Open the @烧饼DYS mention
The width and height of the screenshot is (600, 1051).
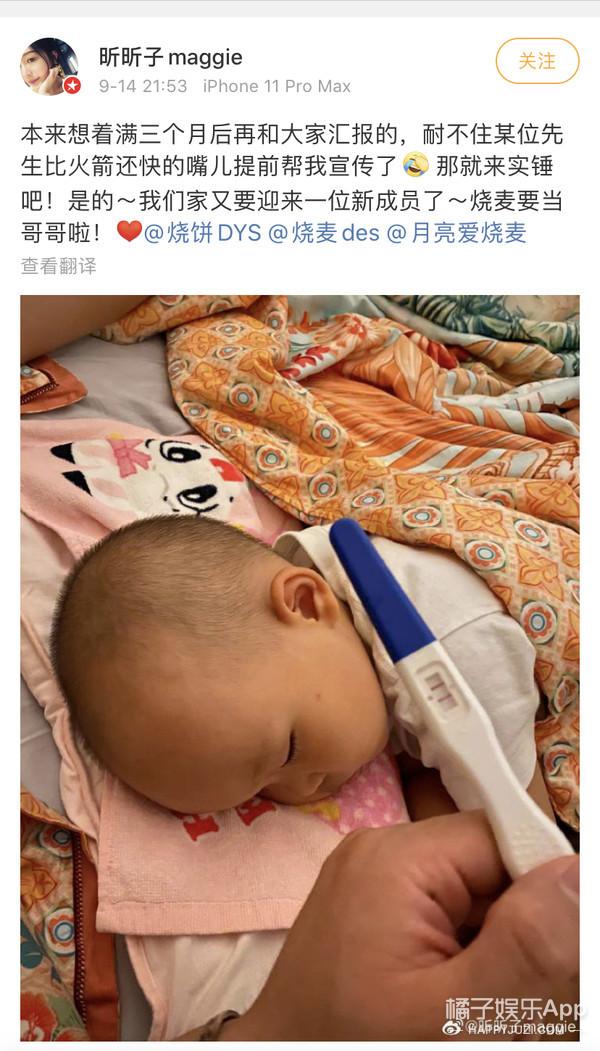202,233
